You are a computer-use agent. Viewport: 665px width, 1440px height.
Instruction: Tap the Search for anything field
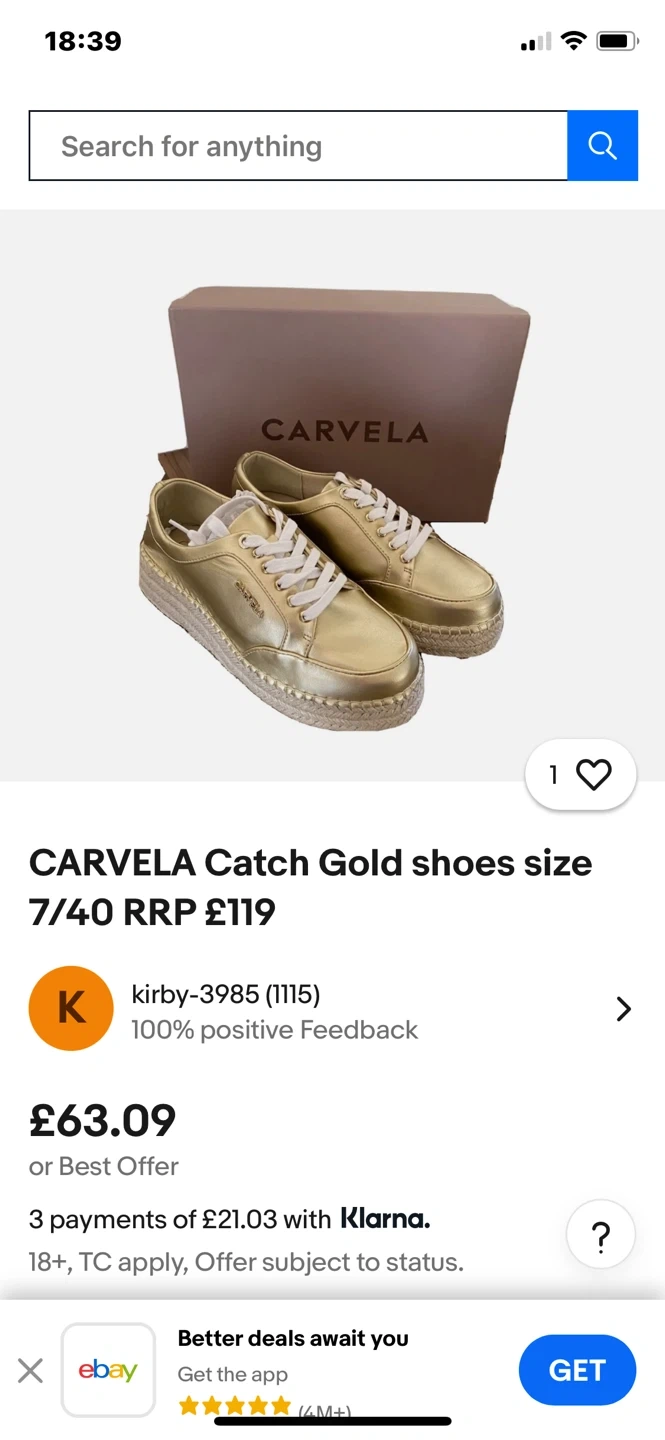(298, 146)
